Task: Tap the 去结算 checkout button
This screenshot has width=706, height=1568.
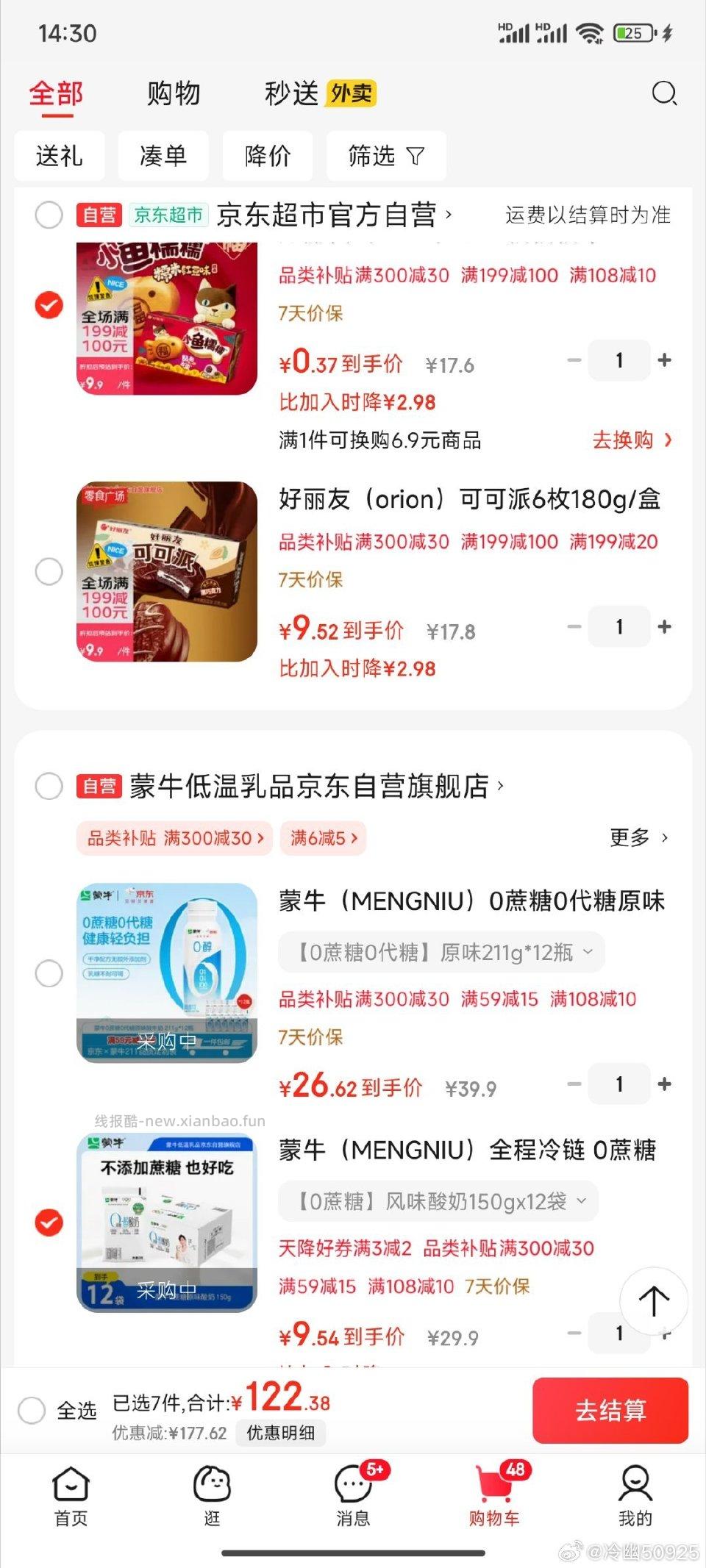Action: point(611,1411)
